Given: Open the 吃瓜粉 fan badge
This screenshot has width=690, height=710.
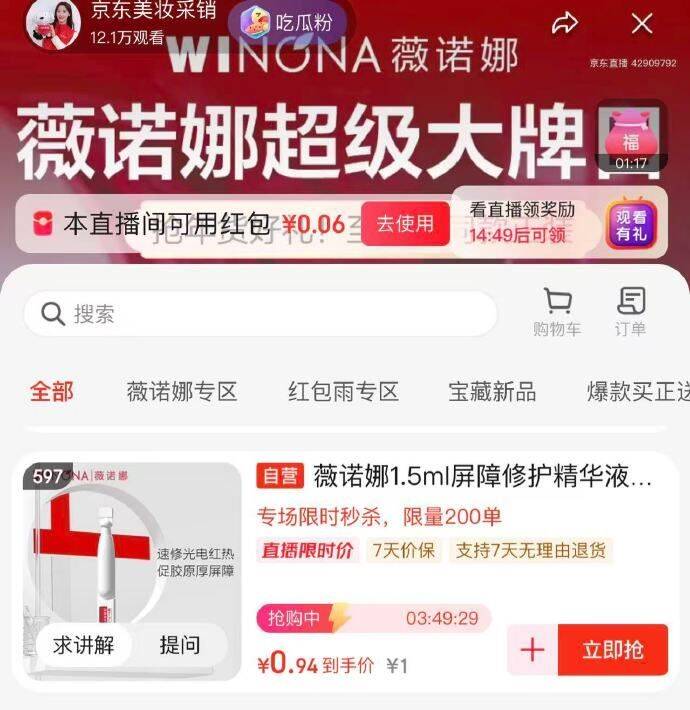Looking at the screenshot, I should 288,22.
